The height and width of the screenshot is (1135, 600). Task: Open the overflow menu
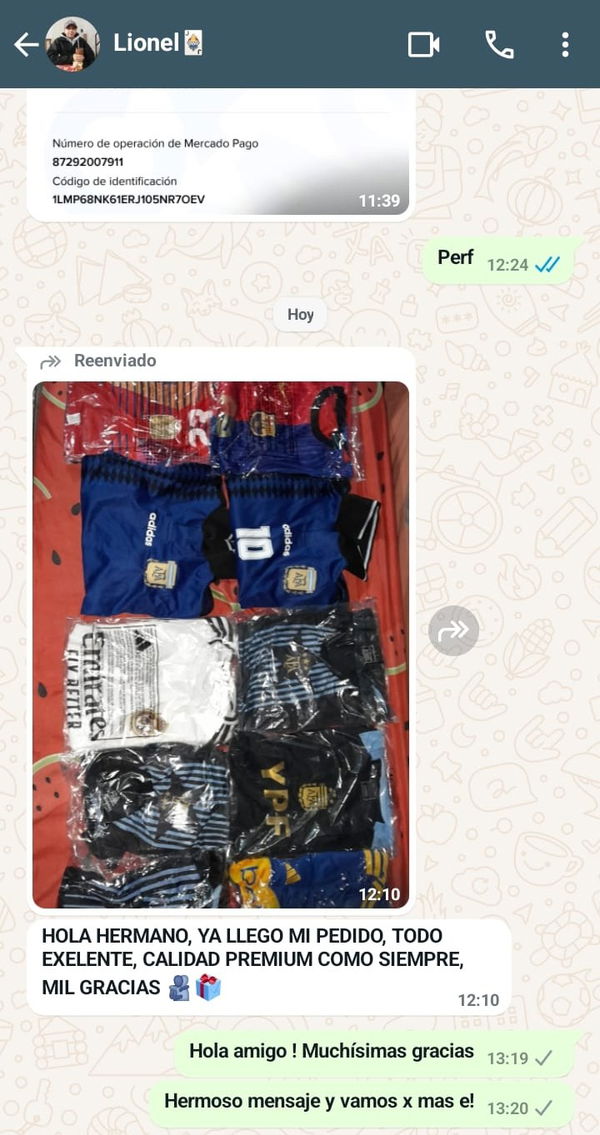(565, 44)
